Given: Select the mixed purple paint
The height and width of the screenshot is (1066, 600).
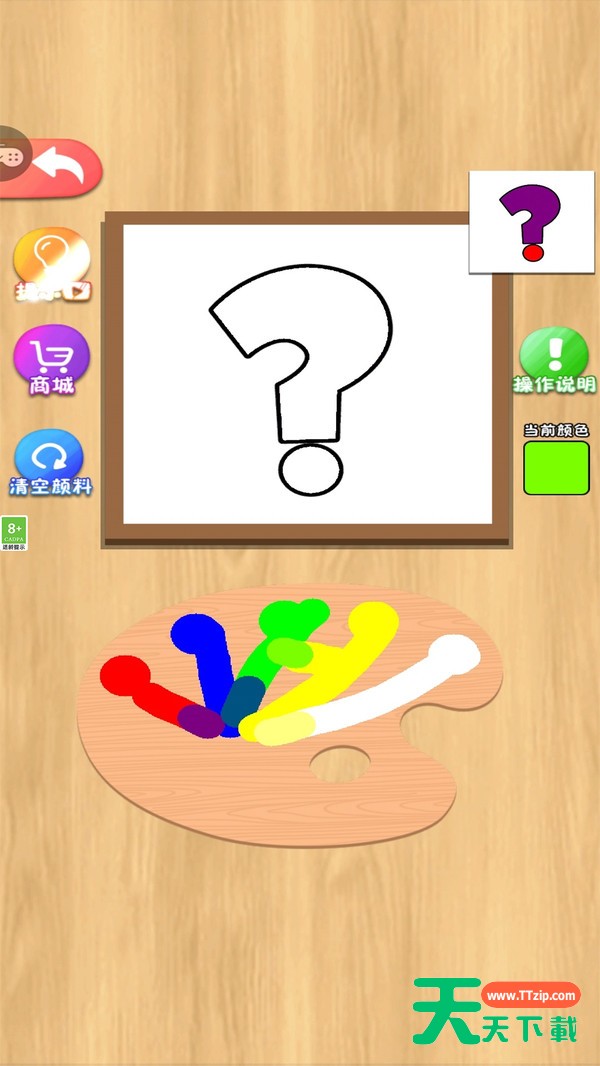Looking at the screenshot, I should coord(201,721).
